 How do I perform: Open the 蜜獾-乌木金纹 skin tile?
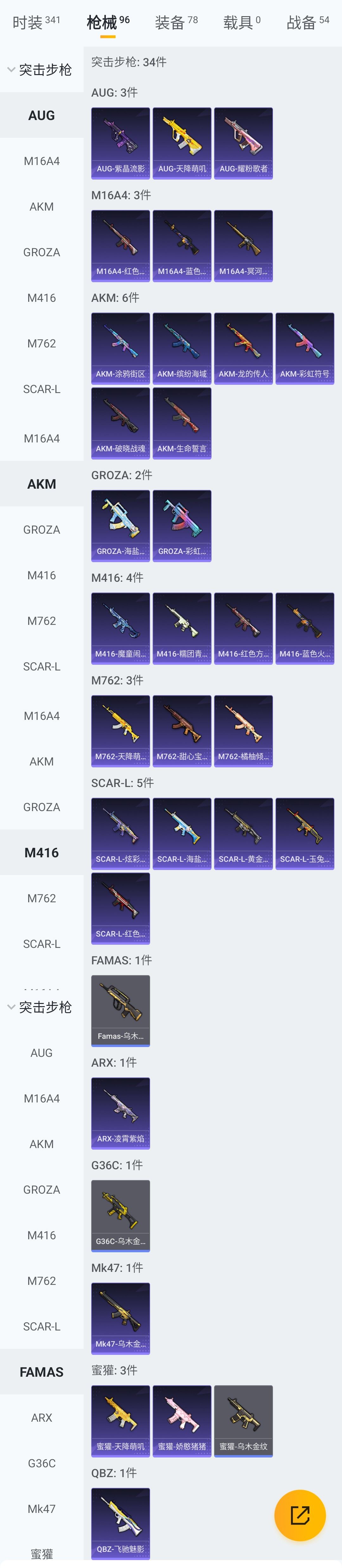[x=244, y=1421]
